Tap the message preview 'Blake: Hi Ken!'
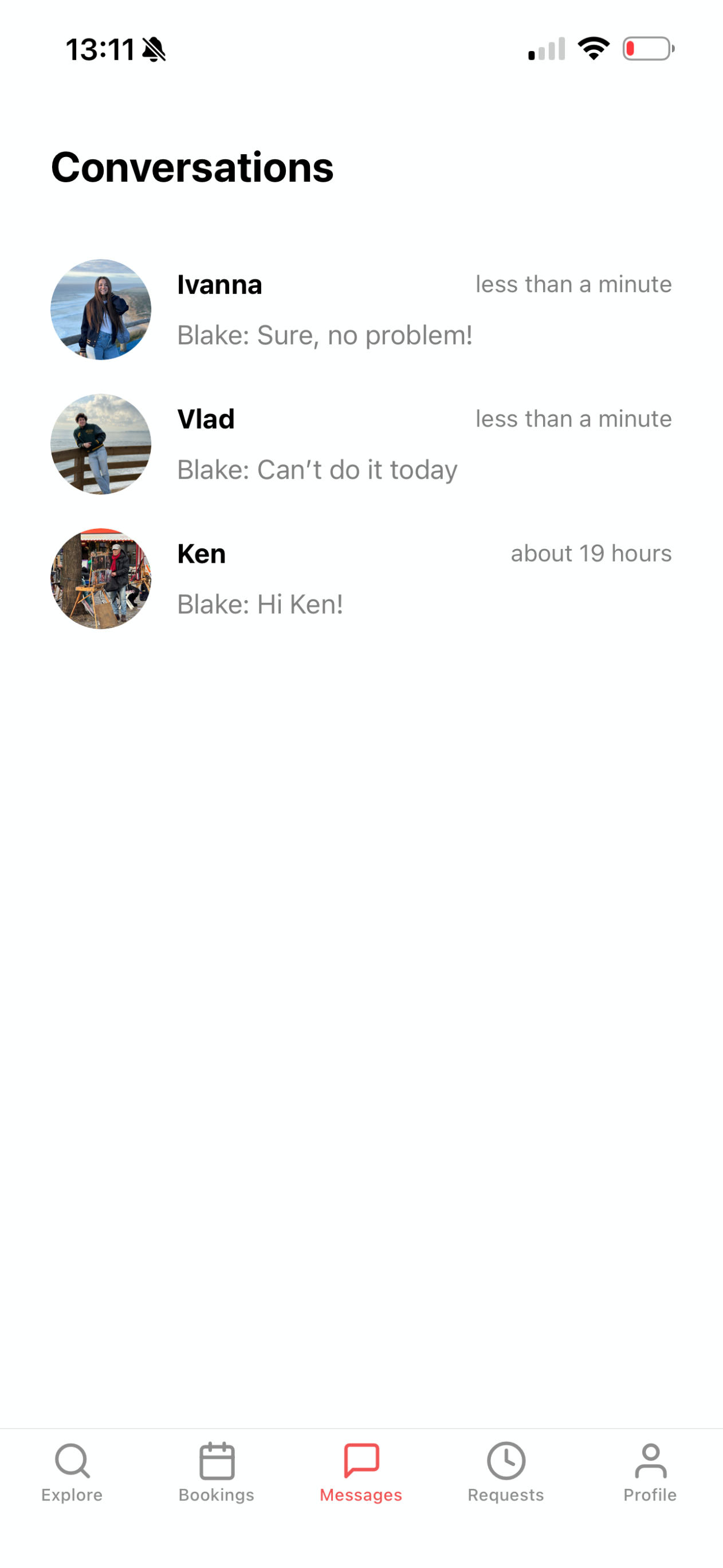Screen dimensions: 723x1568 260,604
